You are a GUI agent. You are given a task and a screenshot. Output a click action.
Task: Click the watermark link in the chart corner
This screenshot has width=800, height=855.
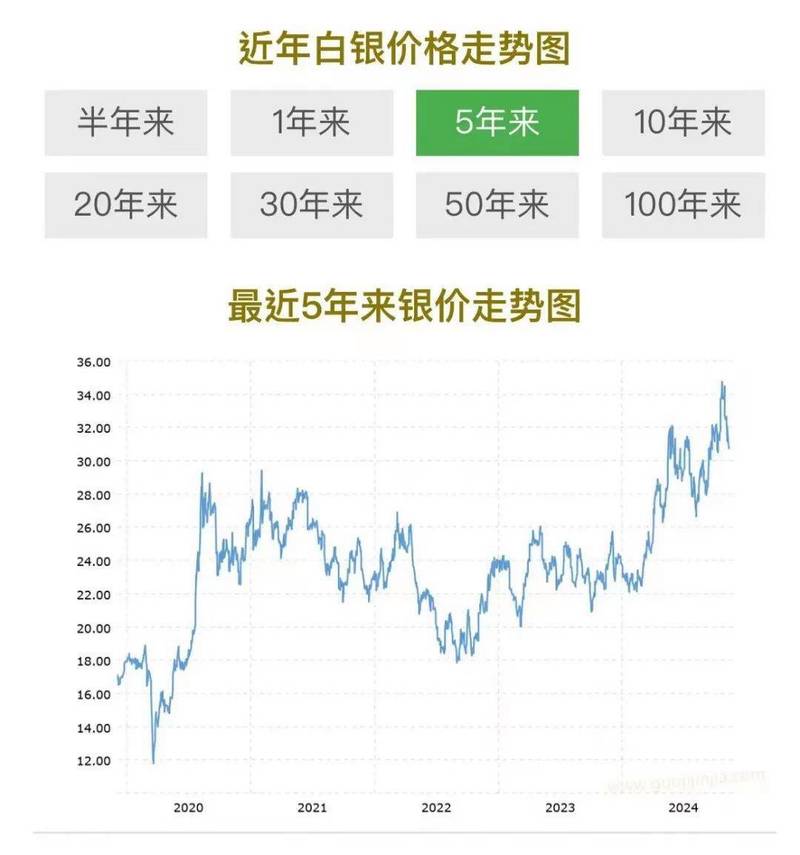coord(685,775)
